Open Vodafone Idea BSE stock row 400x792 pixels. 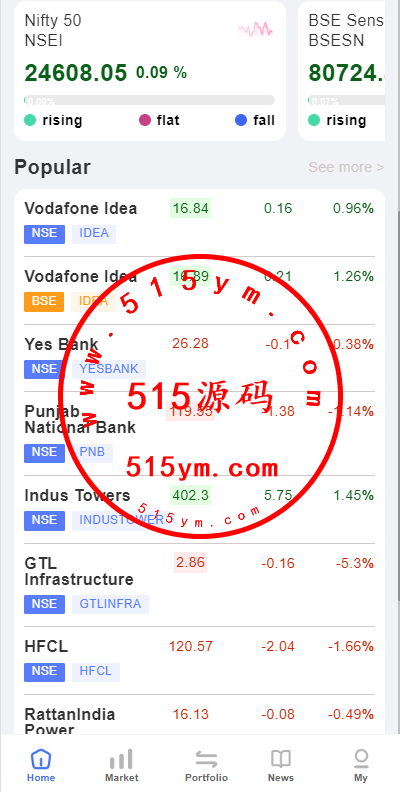[199, 290]
